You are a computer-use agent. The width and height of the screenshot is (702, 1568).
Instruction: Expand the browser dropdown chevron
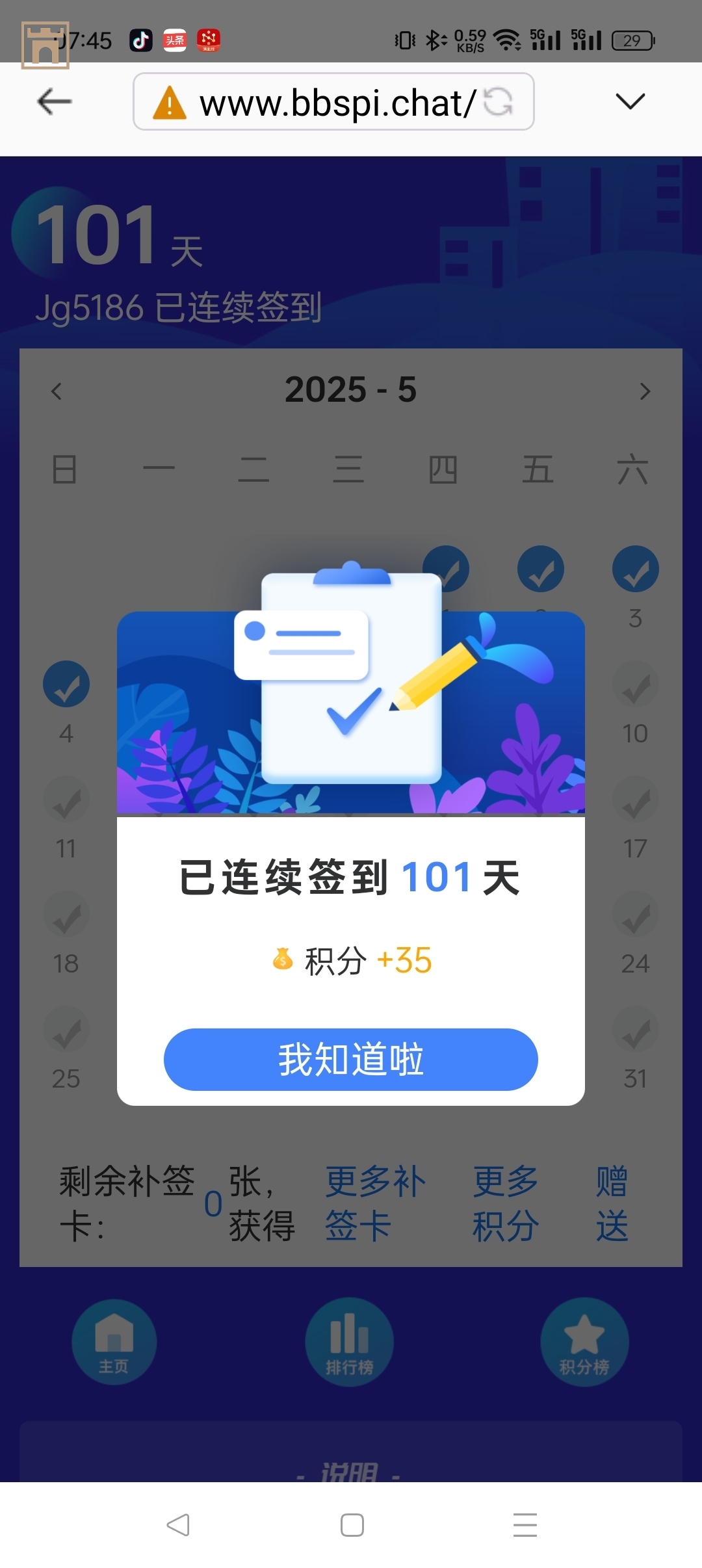629,101
